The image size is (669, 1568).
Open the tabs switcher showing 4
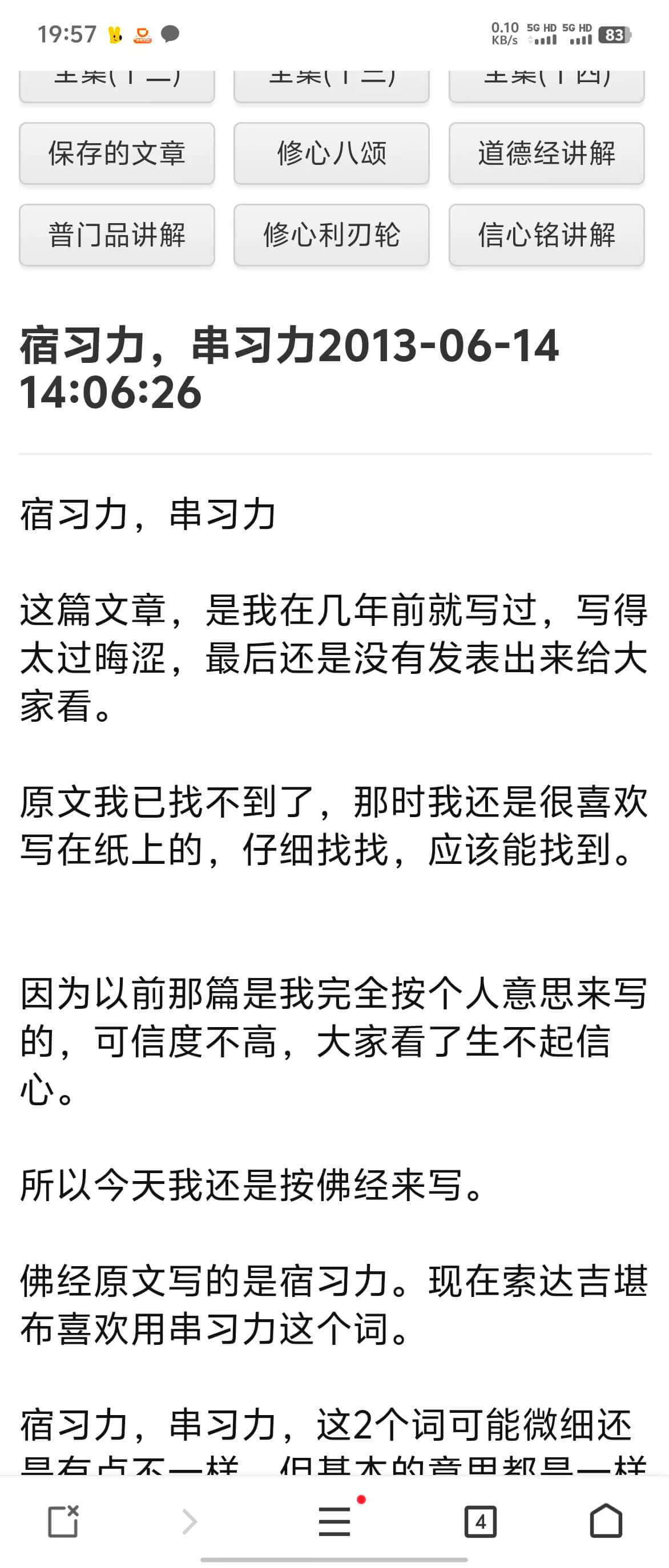coord(480,1522)
